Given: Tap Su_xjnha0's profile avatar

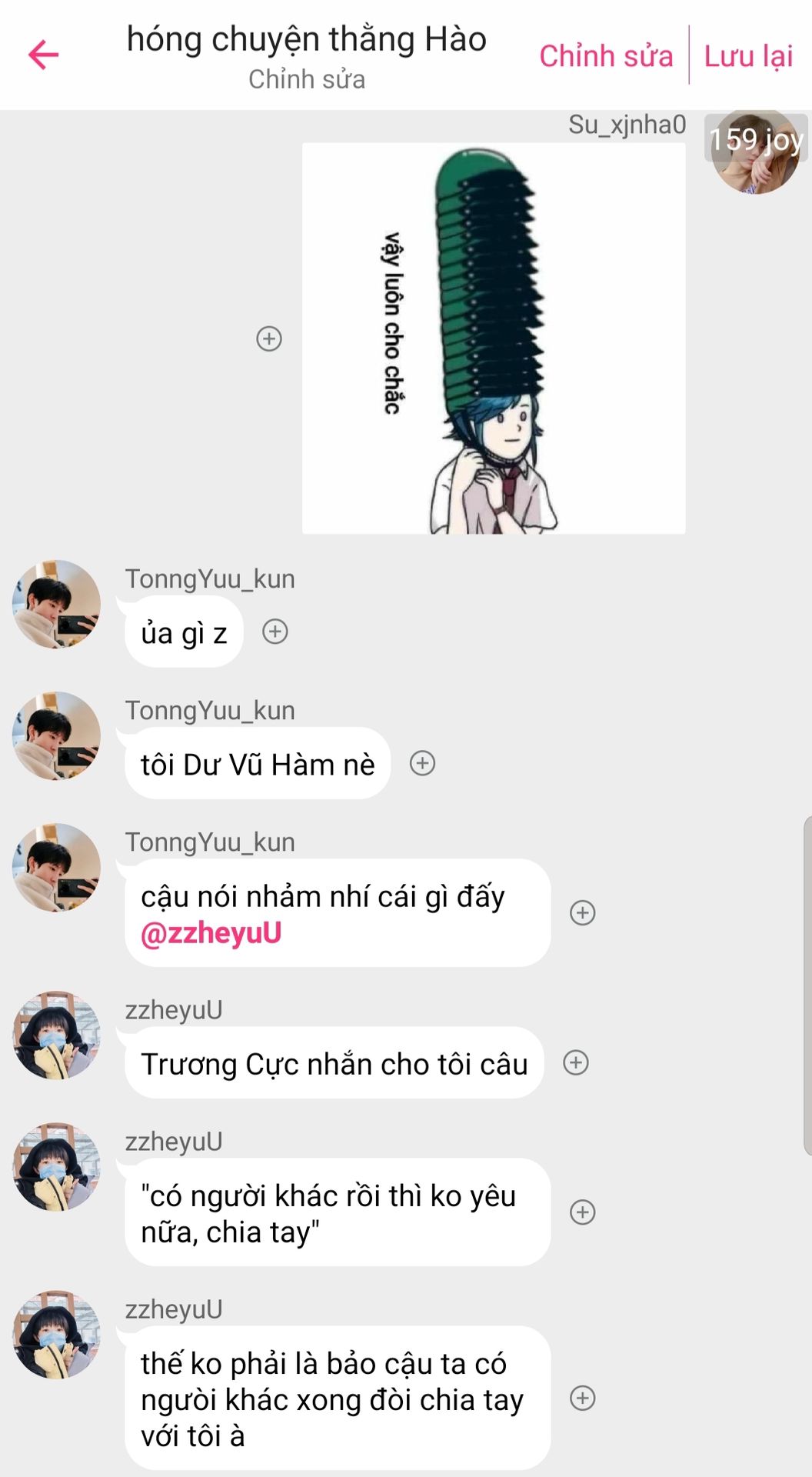Looking at the screenshot, I should click(x=756, y=152).
